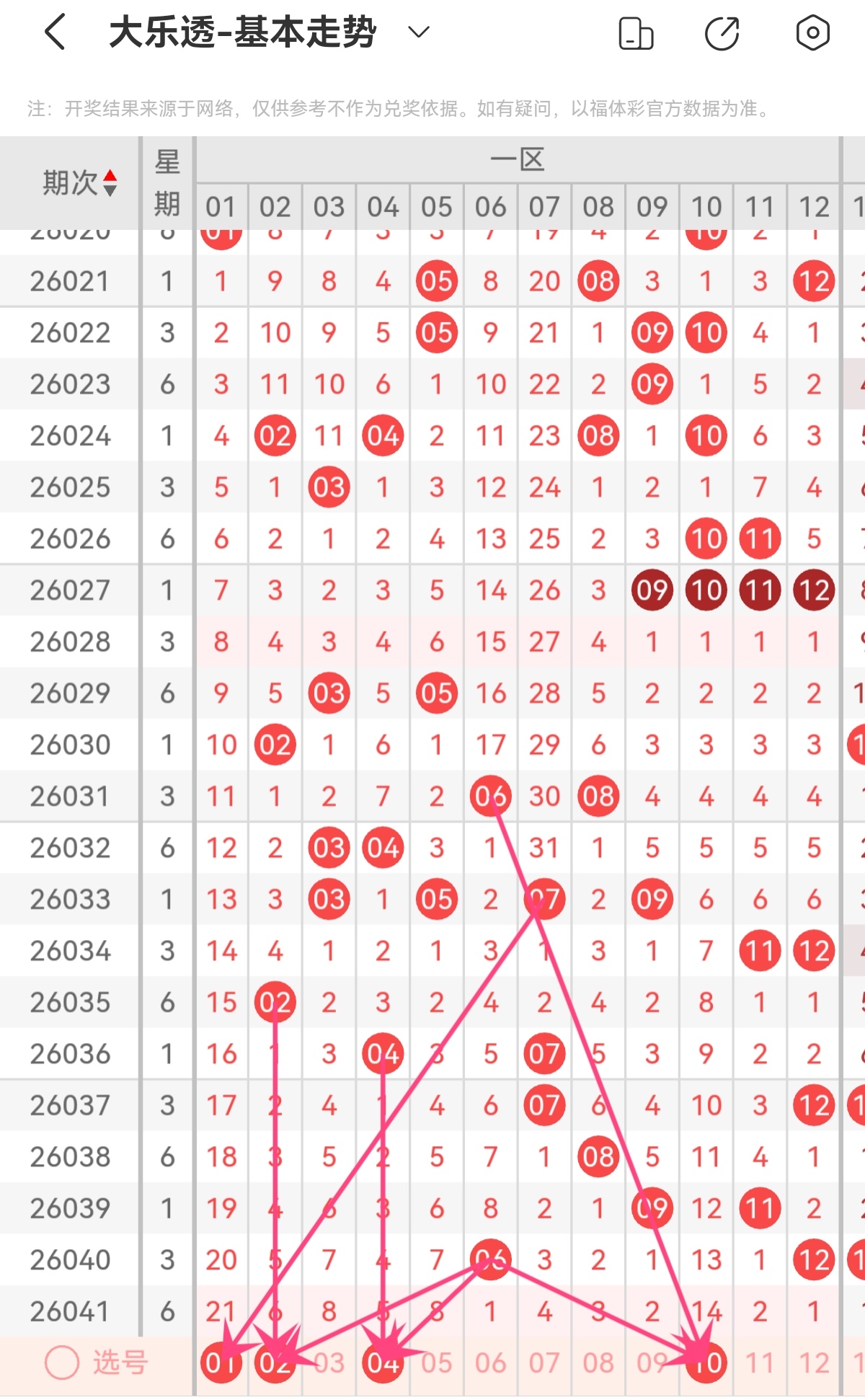The height and width of the screenshot is (1400, 865).
Task: Choose number 08 in the selection row
Action: (x=598, y=1363)
